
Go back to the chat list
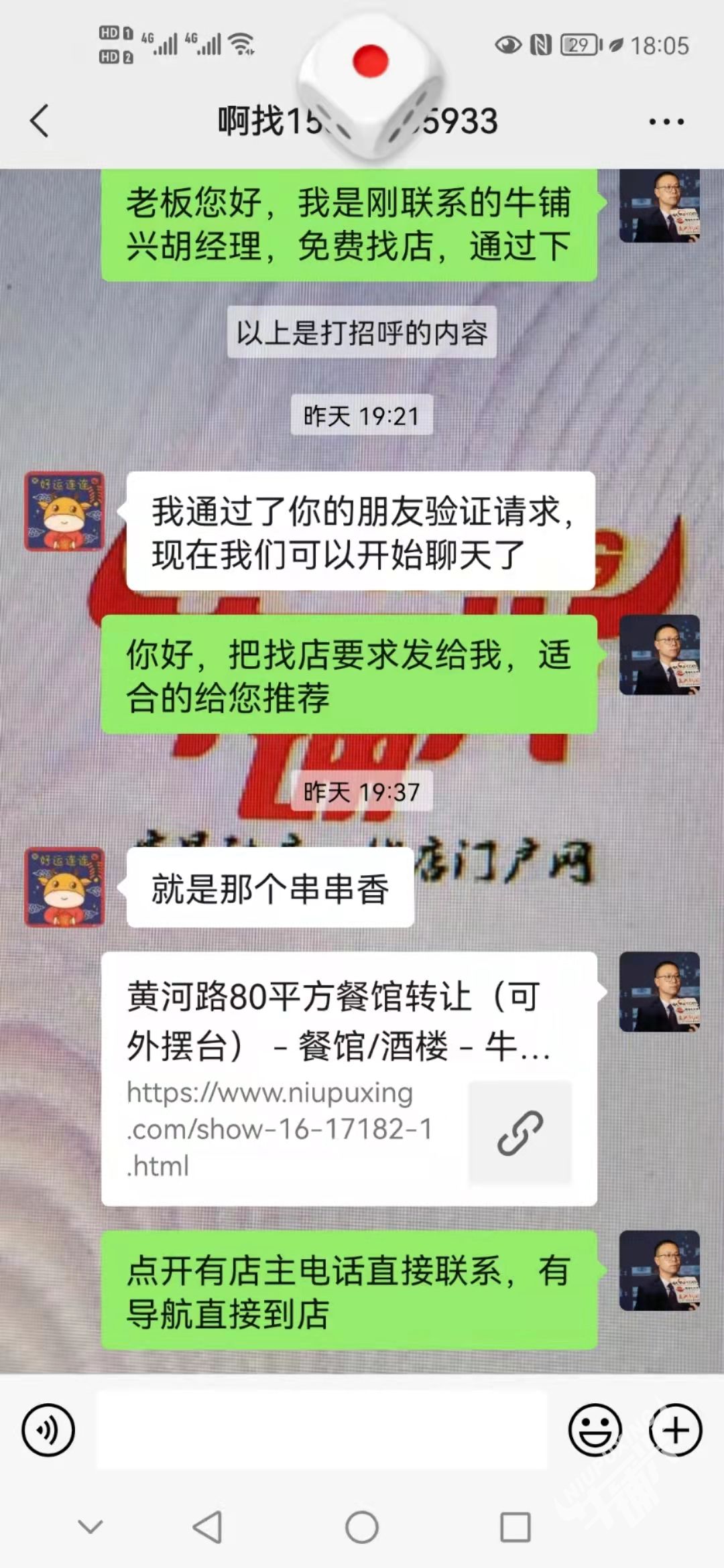click(40, 121)
